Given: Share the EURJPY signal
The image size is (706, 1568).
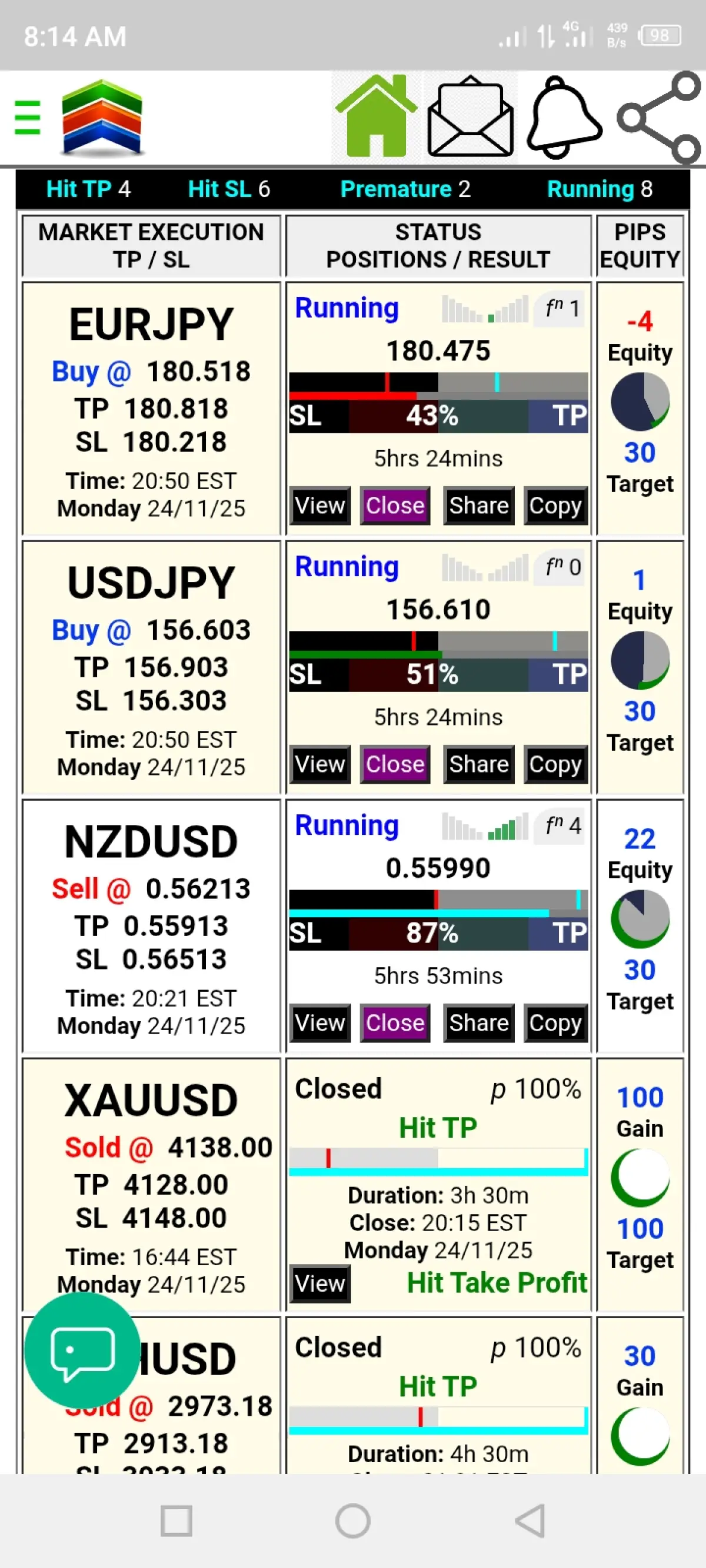Looking at the screenshot, I should (479, 505).
